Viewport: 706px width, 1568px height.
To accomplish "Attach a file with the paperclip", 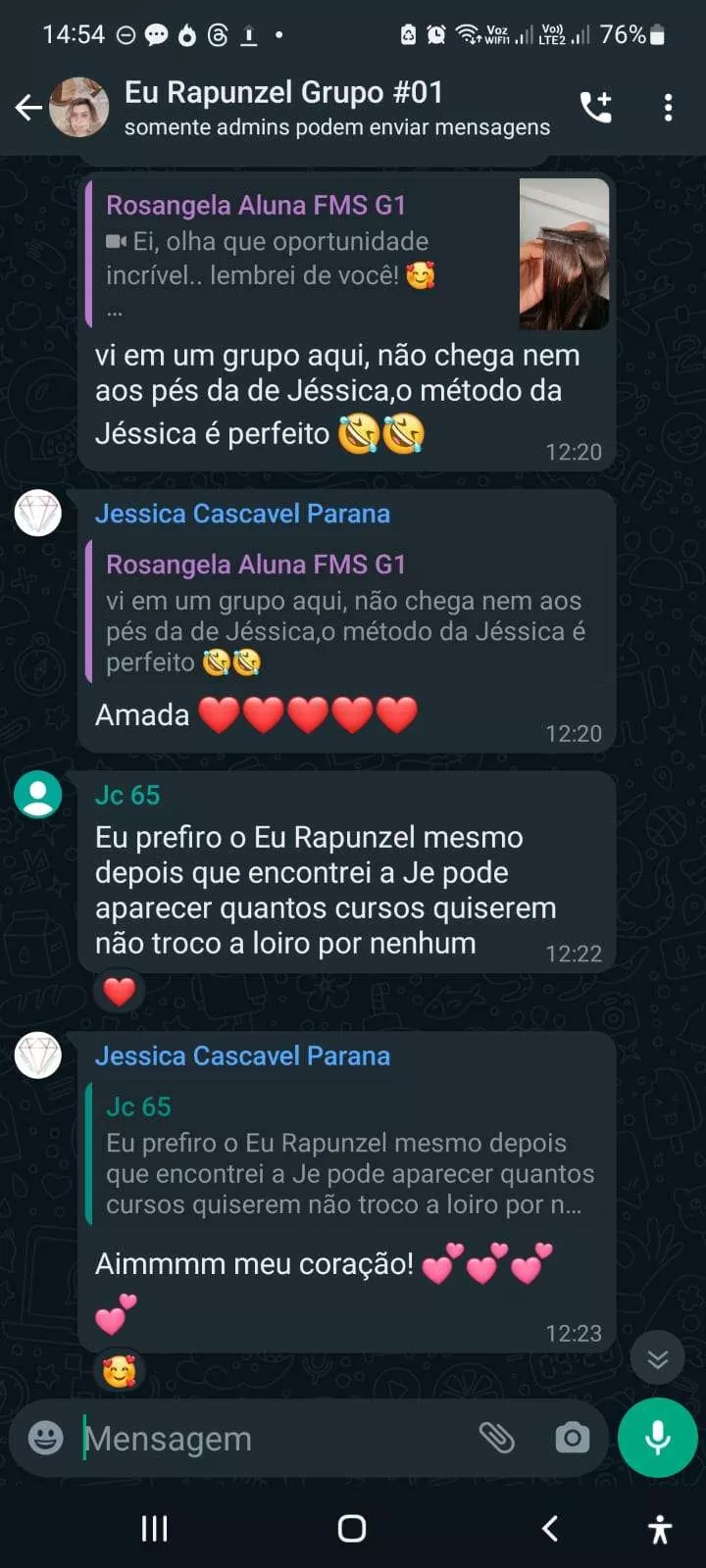I will point(497,1438).
